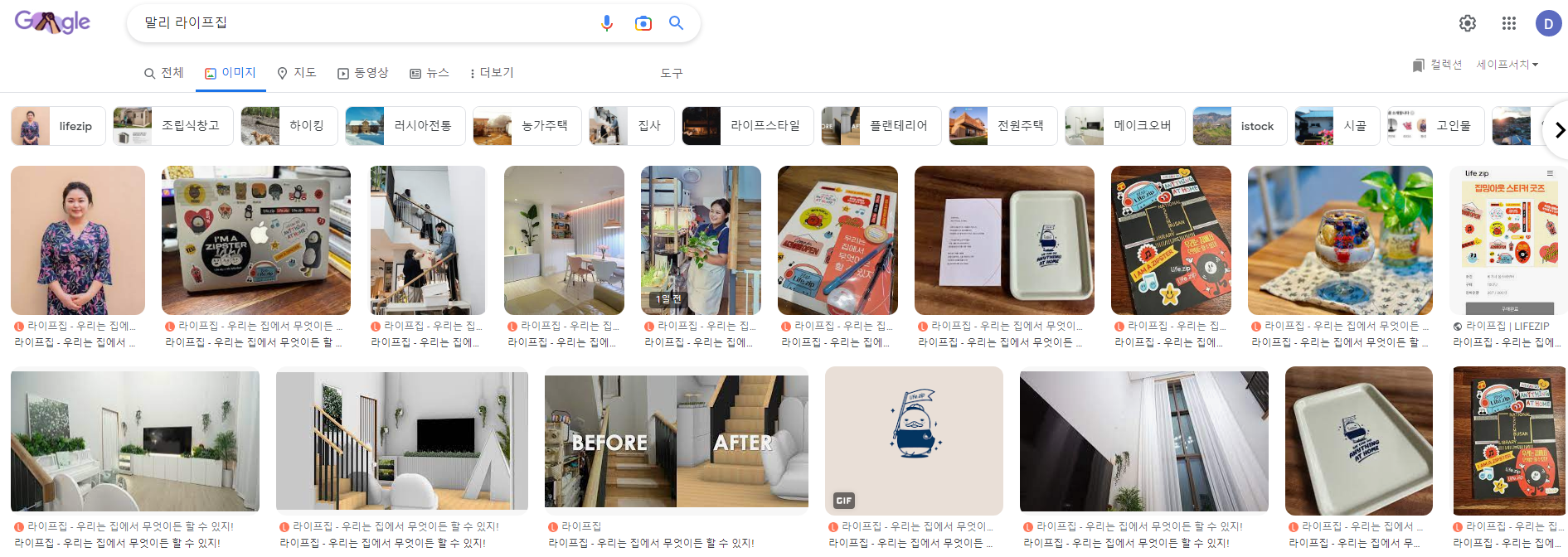This screenshot has height=557, width=1568.
Task: Open image search via the camera icon
Action: click(643, 23)
